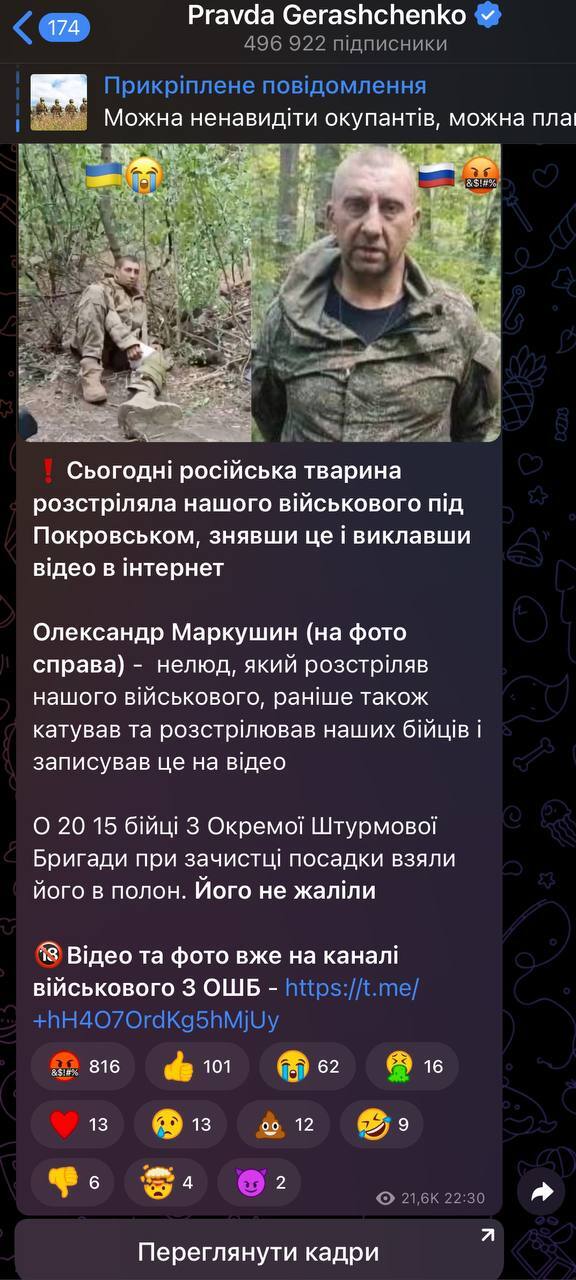React with the single-tear crying face (13)
The image size is (576, 1280).
click(181, 1125)
